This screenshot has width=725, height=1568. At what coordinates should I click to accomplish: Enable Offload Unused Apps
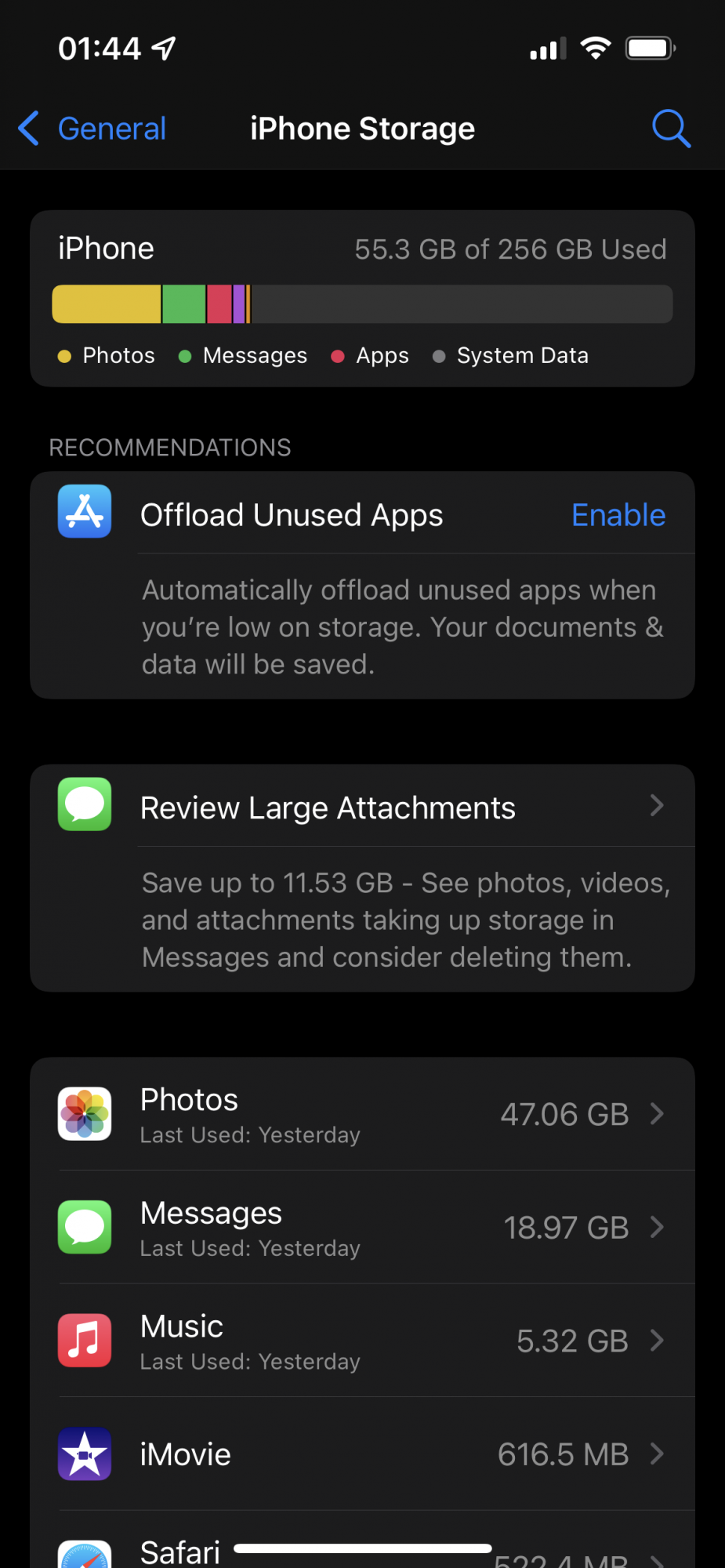pyautogui.click(x=618, y=515)
